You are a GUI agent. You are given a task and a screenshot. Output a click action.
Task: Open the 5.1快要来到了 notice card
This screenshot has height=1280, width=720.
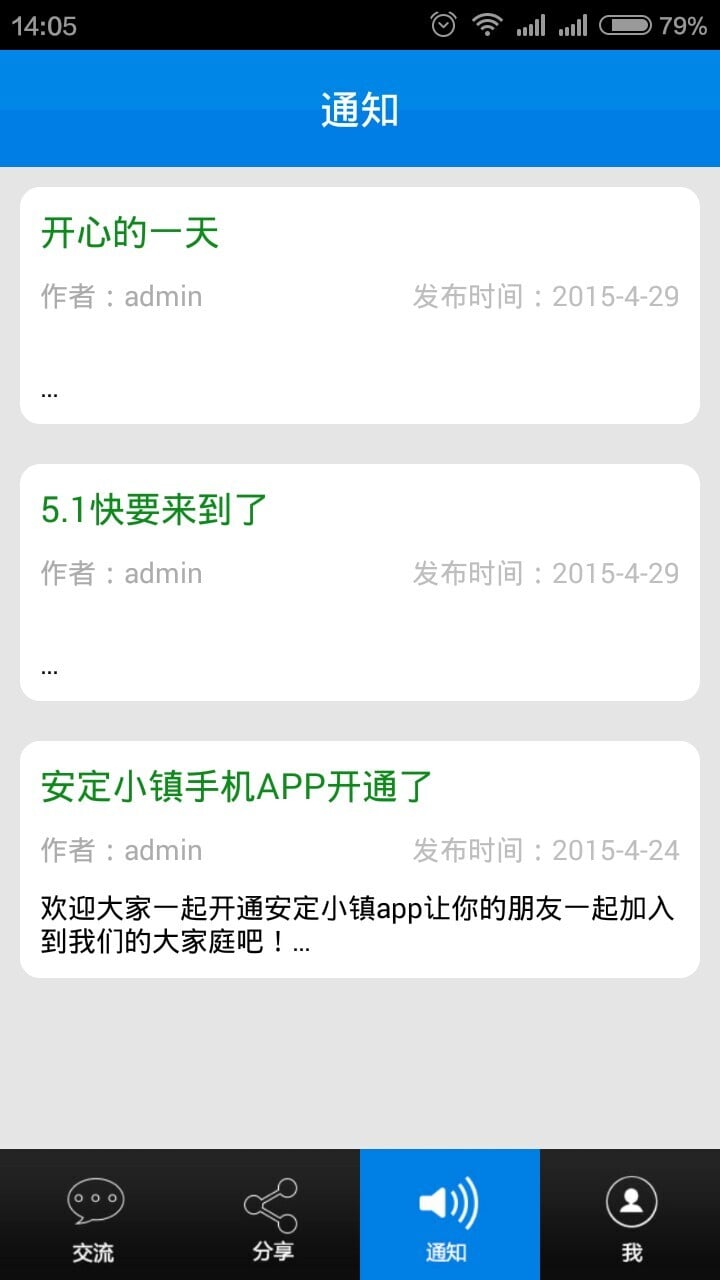pyautogui.click(x=360, y=582)
